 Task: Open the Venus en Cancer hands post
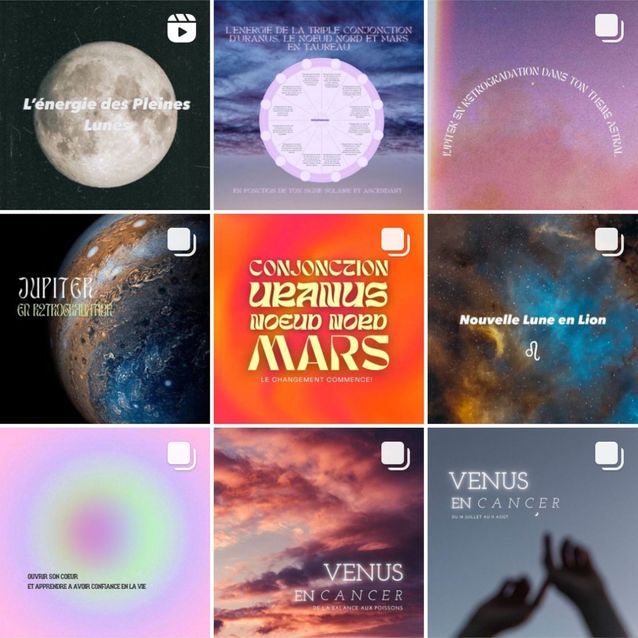pyautogui.click(x=532, y=532)
